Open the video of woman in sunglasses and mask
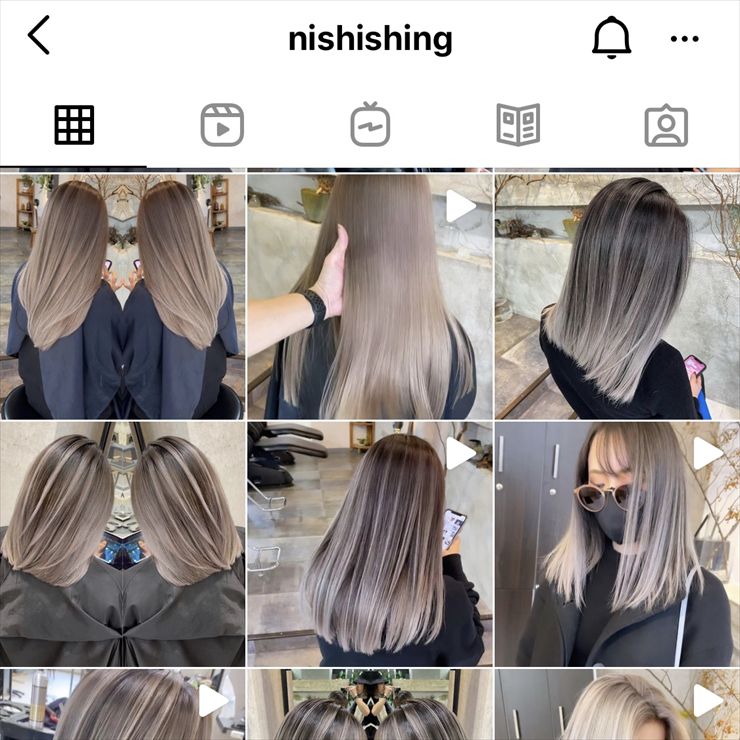 tap(617, 543)
